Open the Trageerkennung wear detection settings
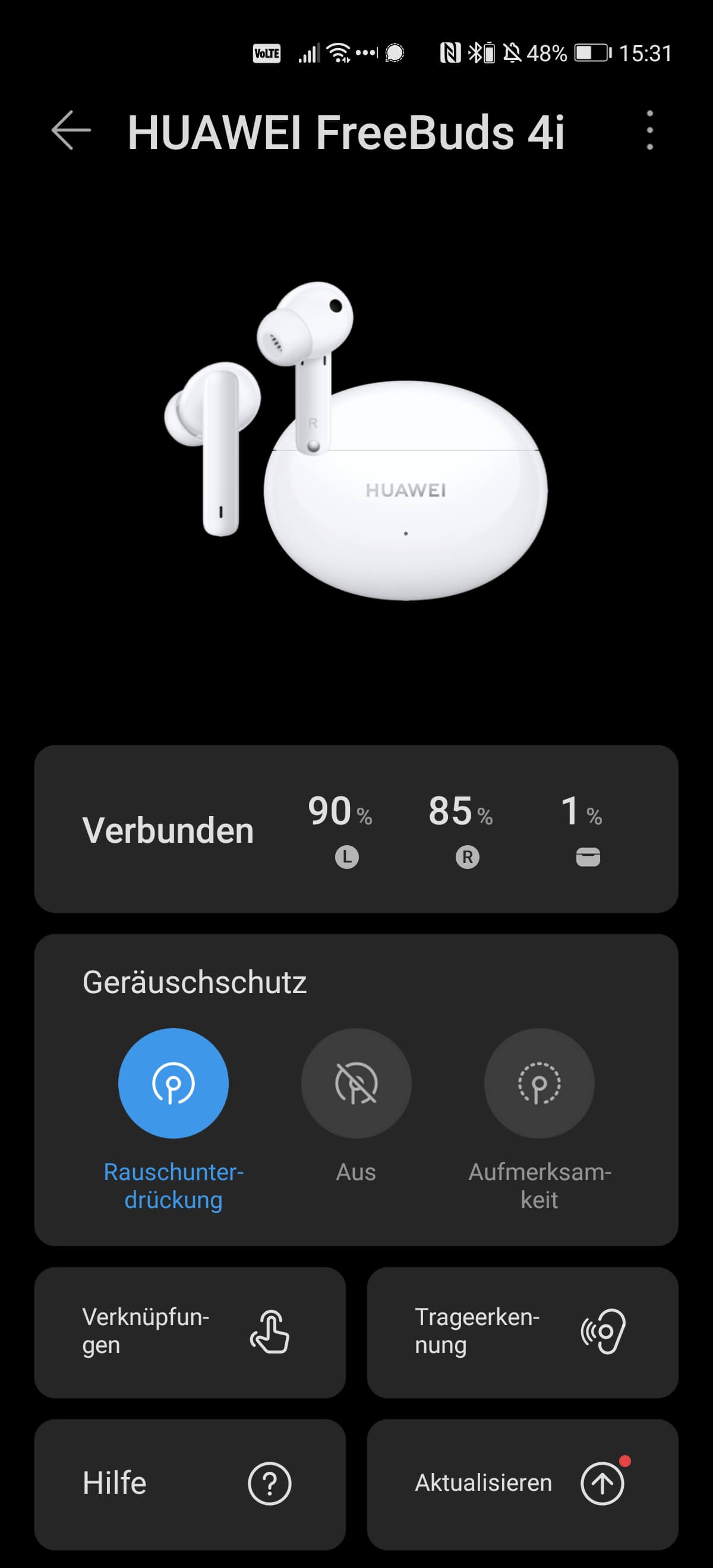The height and width of the screenshot is (1568, 713). pos(523,1333)
